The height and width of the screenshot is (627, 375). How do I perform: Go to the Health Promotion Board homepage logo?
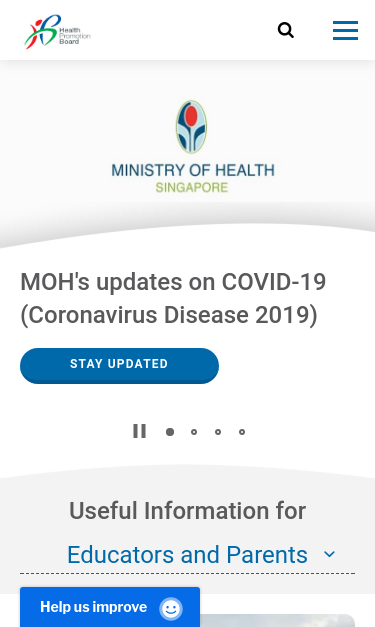coord(57,32)
